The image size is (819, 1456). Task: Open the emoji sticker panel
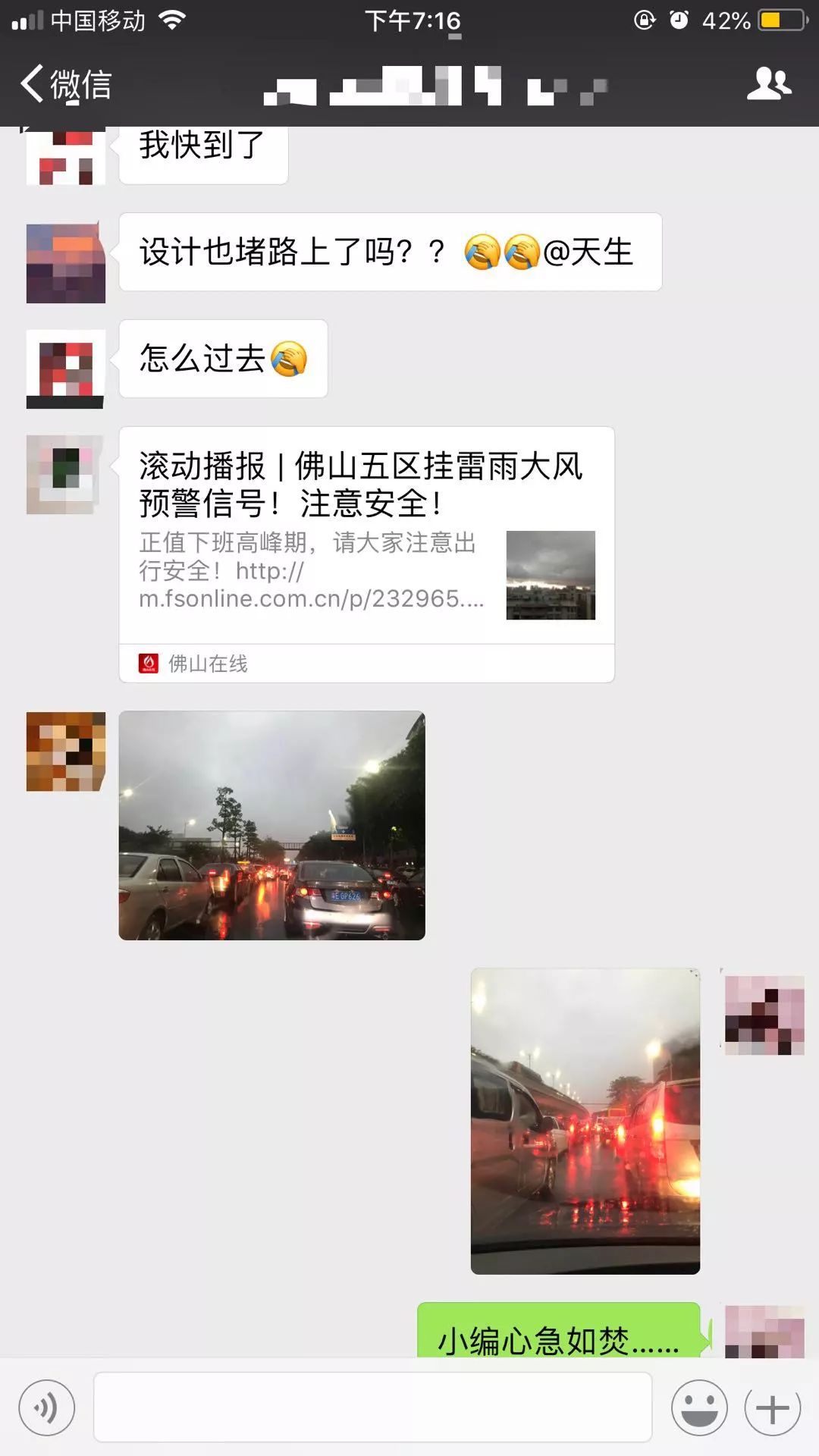pos(699,1408)
